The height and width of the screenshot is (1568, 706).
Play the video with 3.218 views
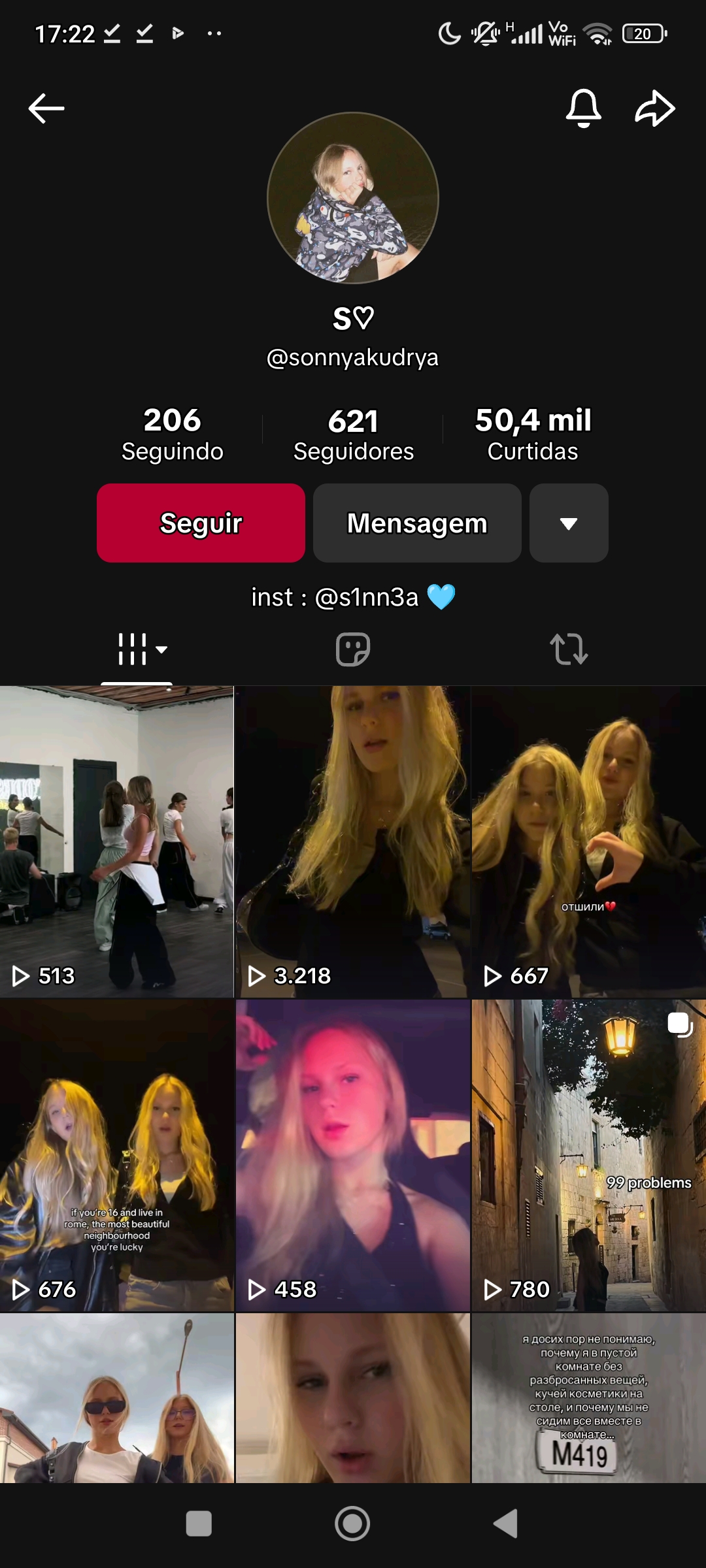pyautogui.click(x=353, y=841)
